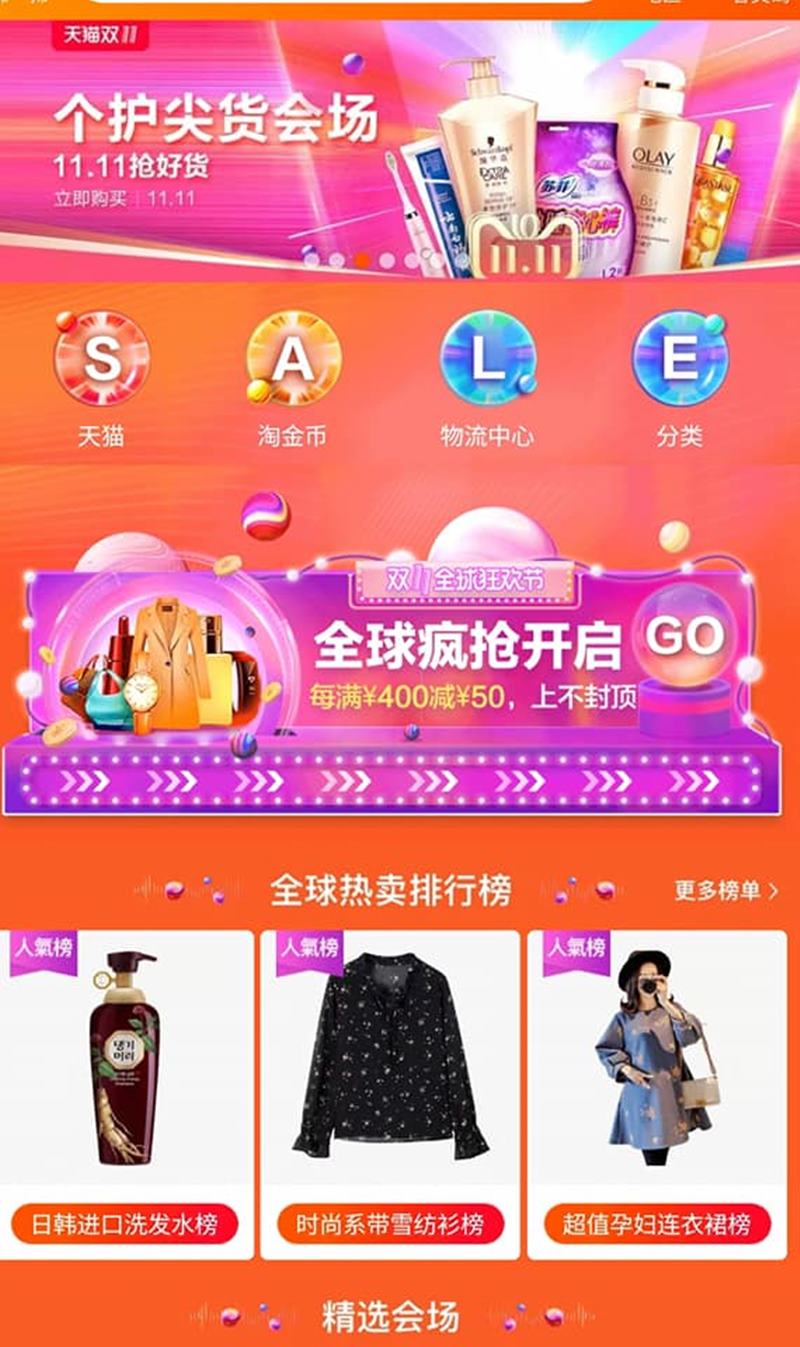Open the black star-print blouse card

(x=390, y=1060)
